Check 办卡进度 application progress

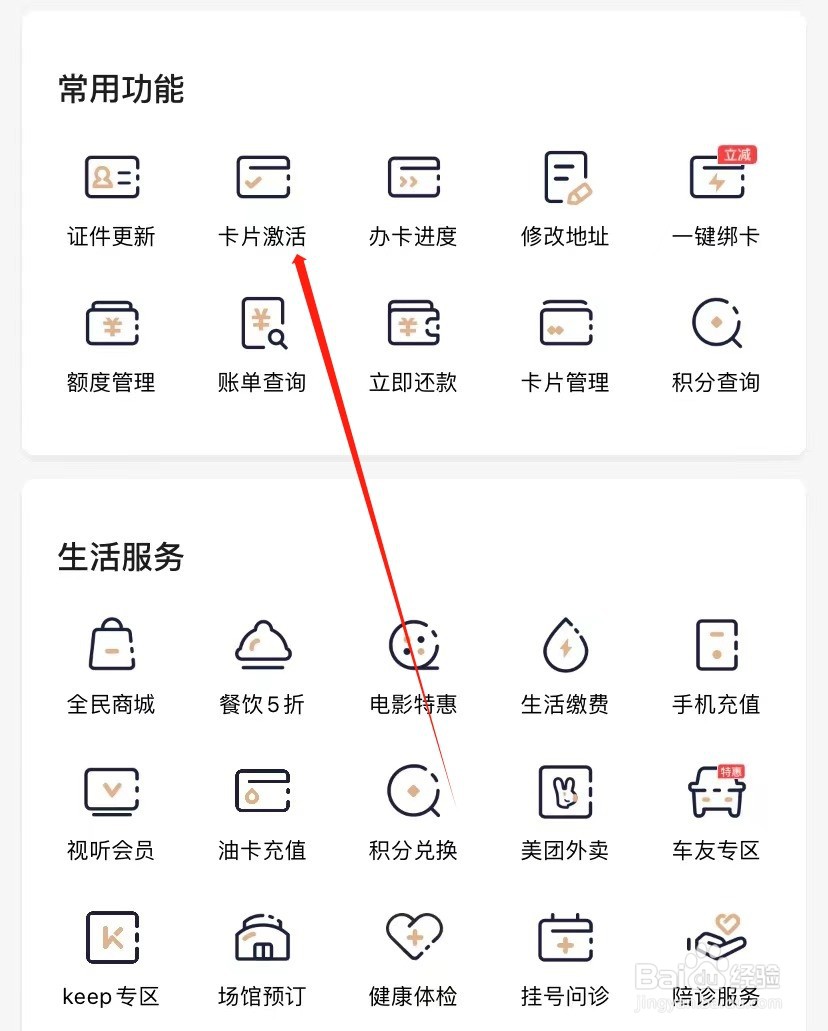(413, 197)
